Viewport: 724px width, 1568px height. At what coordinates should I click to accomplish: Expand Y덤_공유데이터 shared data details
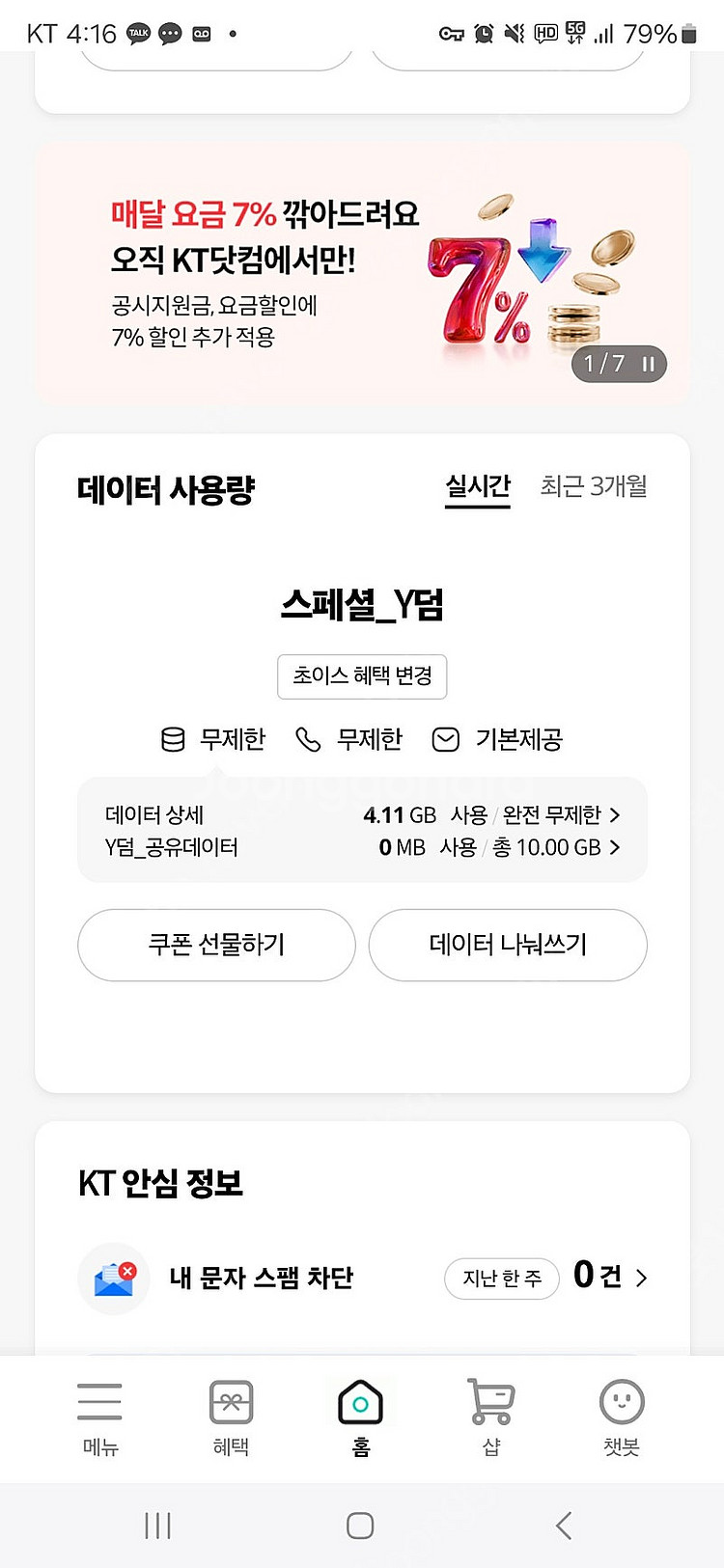(x=614, y=847)
